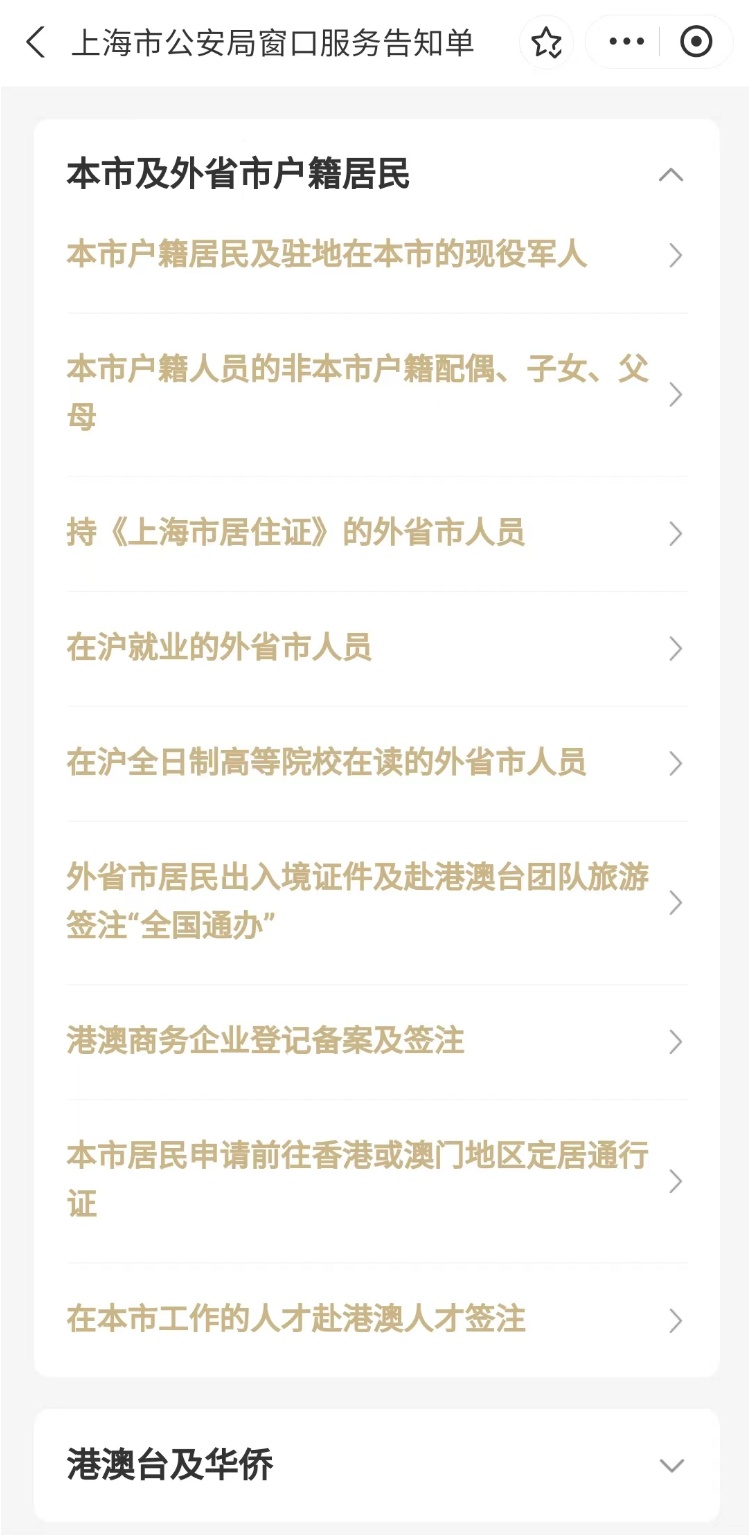Image resolution: width=749 pixels, height=1535 pixels.
Task: Collapse the 本市及外省市户籍居民 section
Action: [671, 175]
